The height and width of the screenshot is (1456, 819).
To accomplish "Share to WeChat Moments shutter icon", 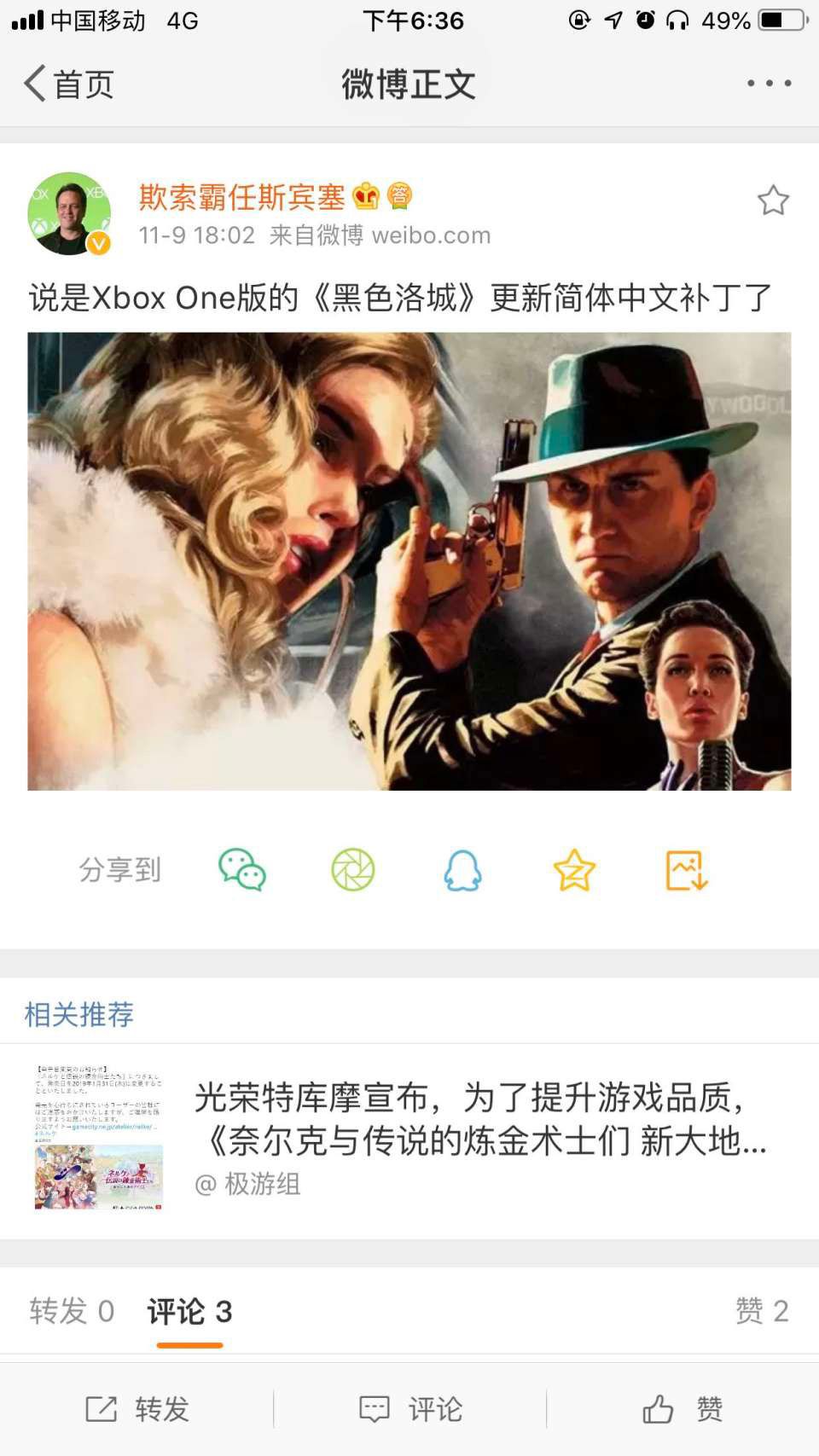I will [353, 870].
